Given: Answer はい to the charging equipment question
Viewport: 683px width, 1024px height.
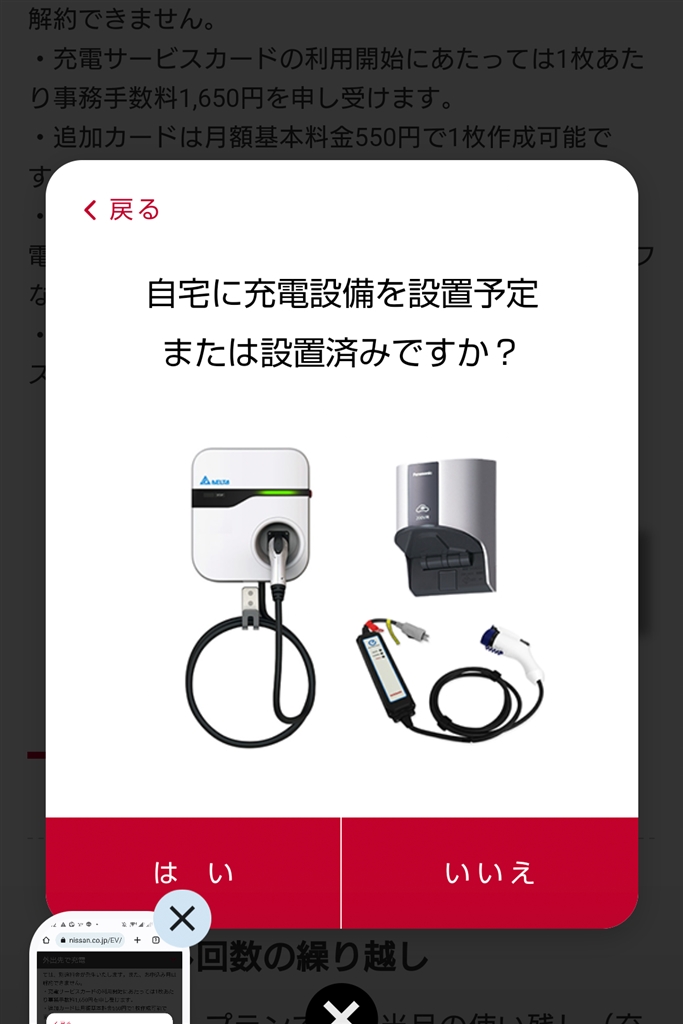Looking at the screenshot, I should click(x=193, y=872).
